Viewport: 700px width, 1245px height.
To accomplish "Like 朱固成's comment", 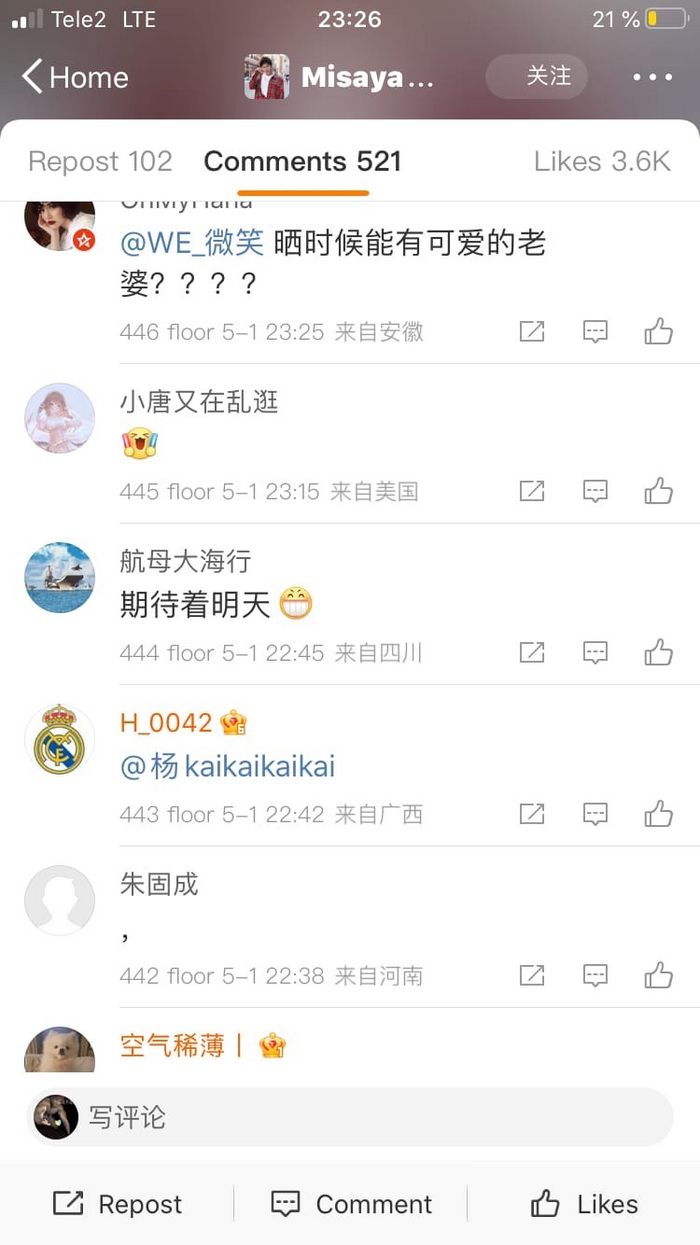I will pyautogui.click(x=658, y=975).
